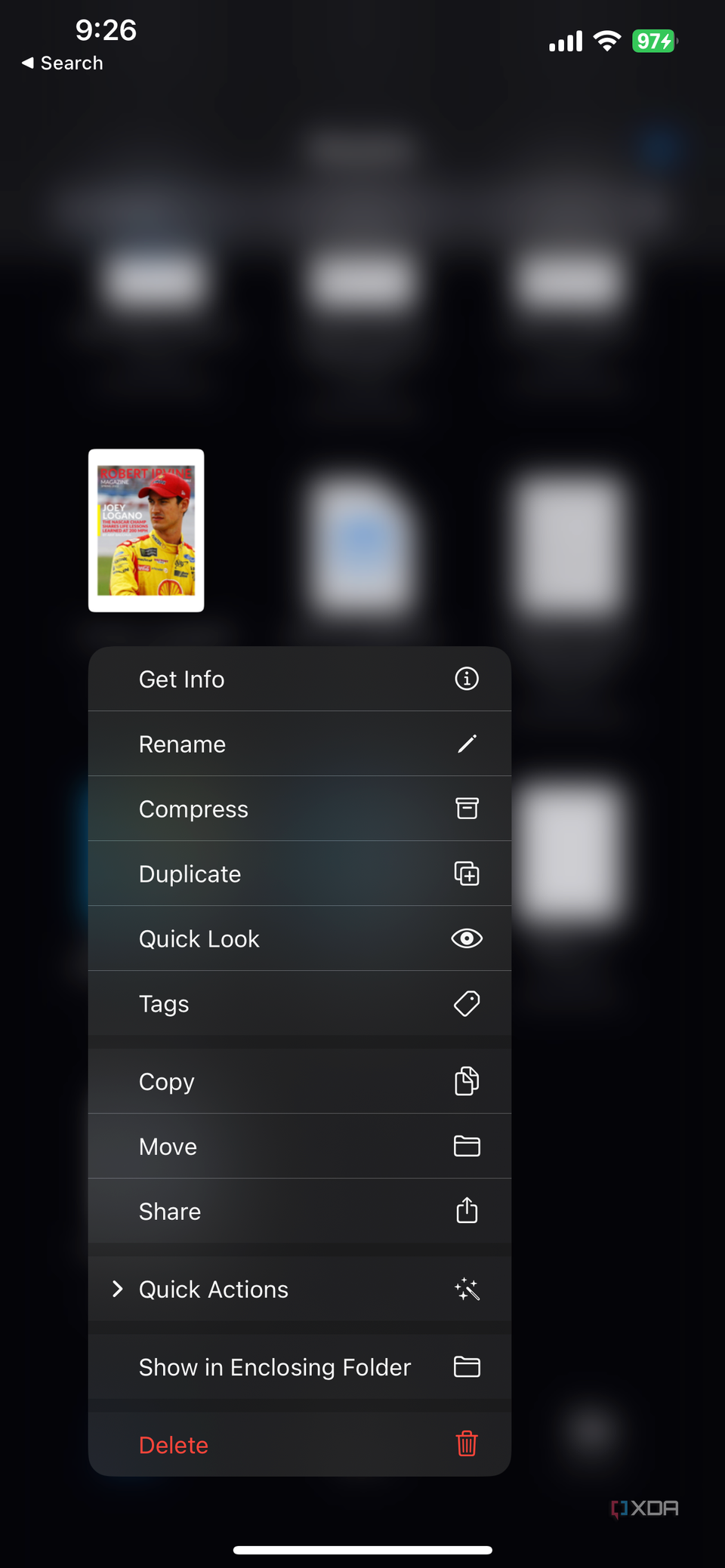Tap the red trash icon beside Delete
This screenshot has width=725, height=1568.
click(x=467, y=1444)
